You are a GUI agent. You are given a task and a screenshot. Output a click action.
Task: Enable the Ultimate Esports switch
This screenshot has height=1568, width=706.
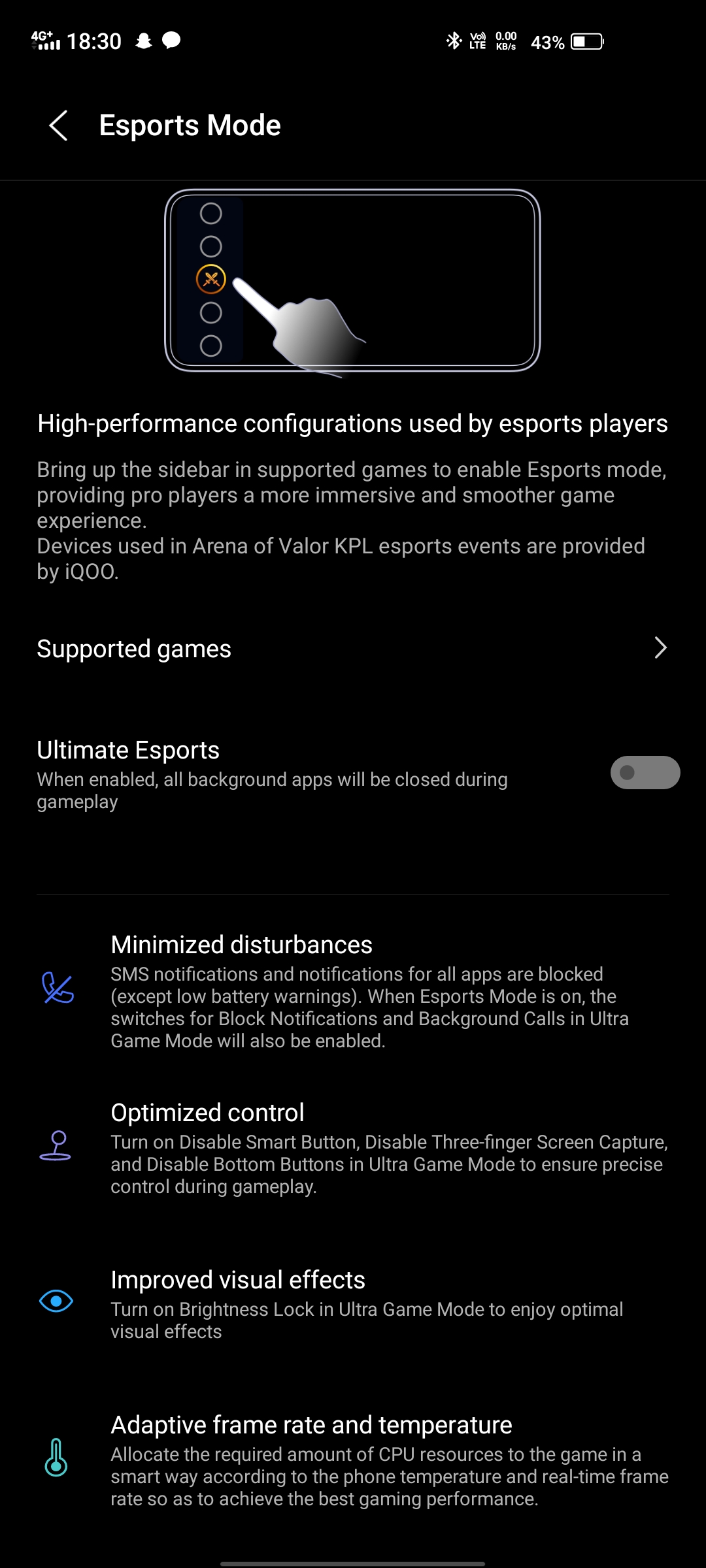(x=645, y=773)
